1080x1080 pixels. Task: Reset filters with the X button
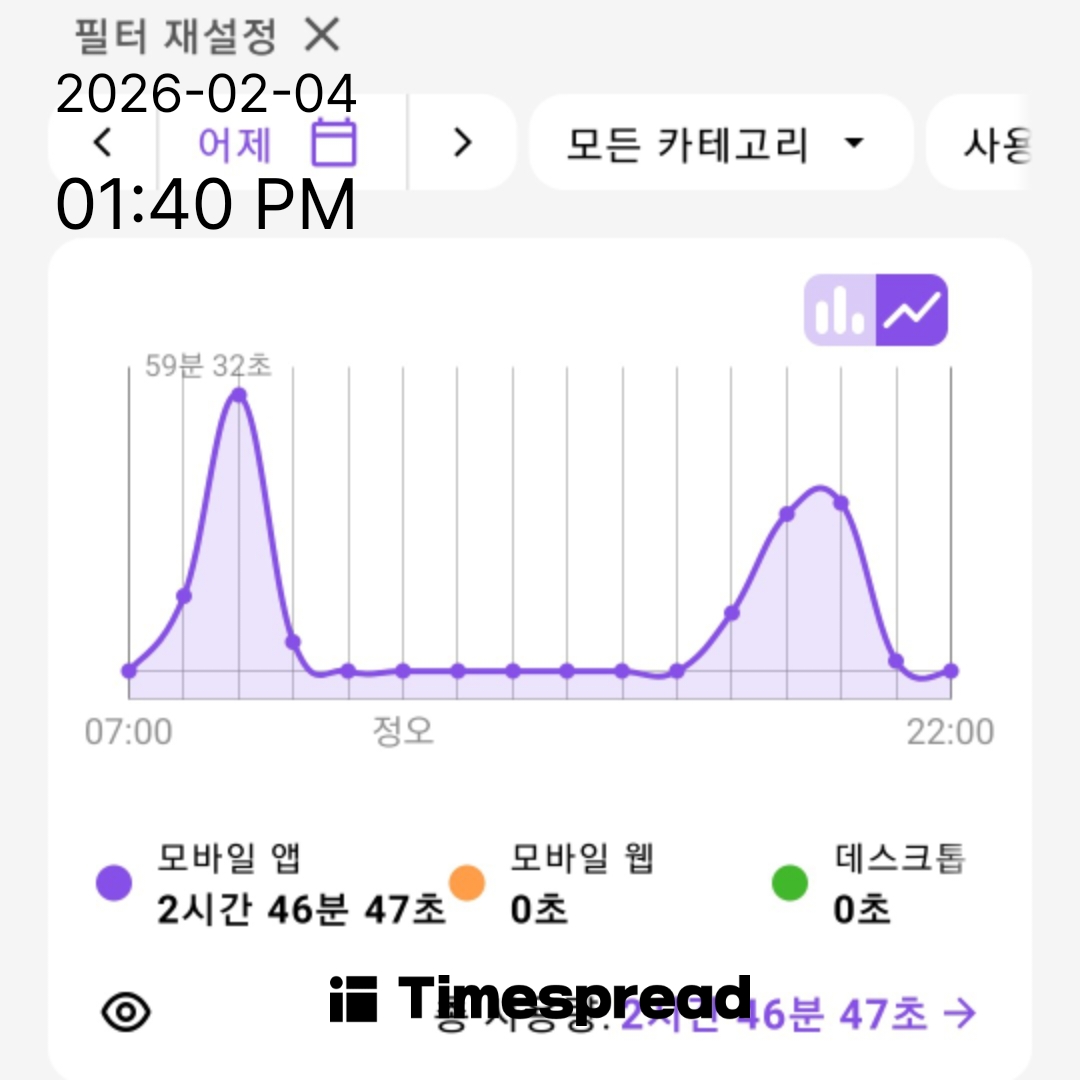pos(322,37)
